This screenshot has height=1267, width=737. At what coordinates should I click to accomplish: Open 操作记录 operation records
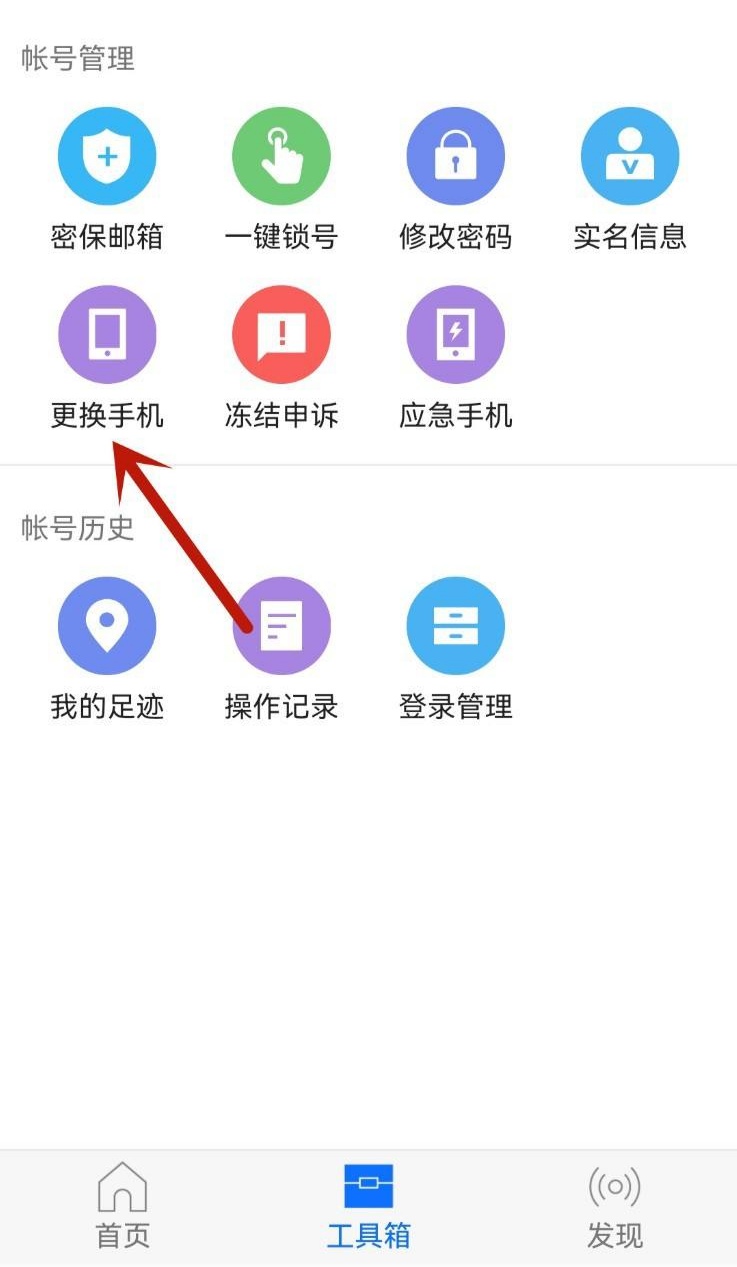tap(281, 650)
